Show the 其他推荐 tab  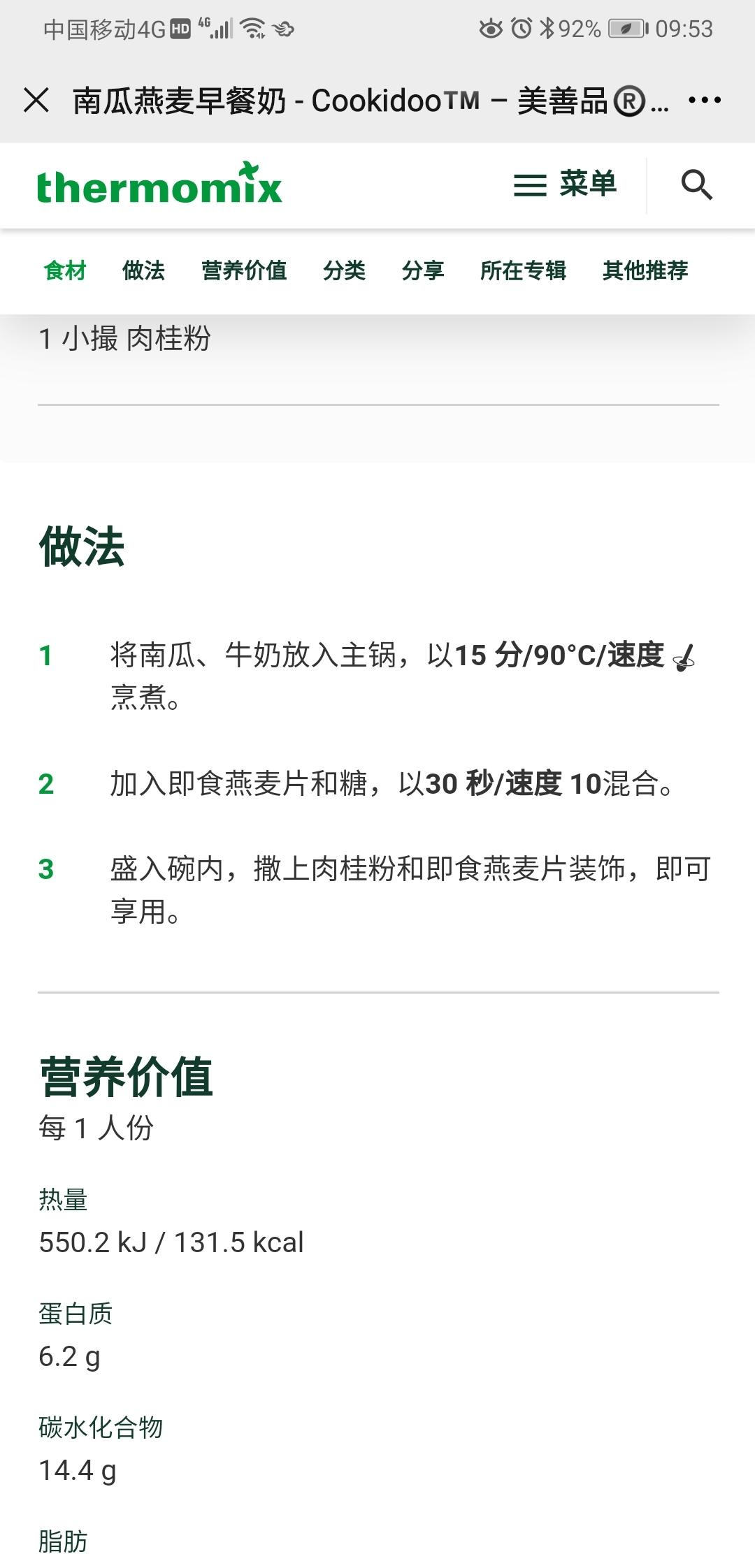tap(645, 270)
